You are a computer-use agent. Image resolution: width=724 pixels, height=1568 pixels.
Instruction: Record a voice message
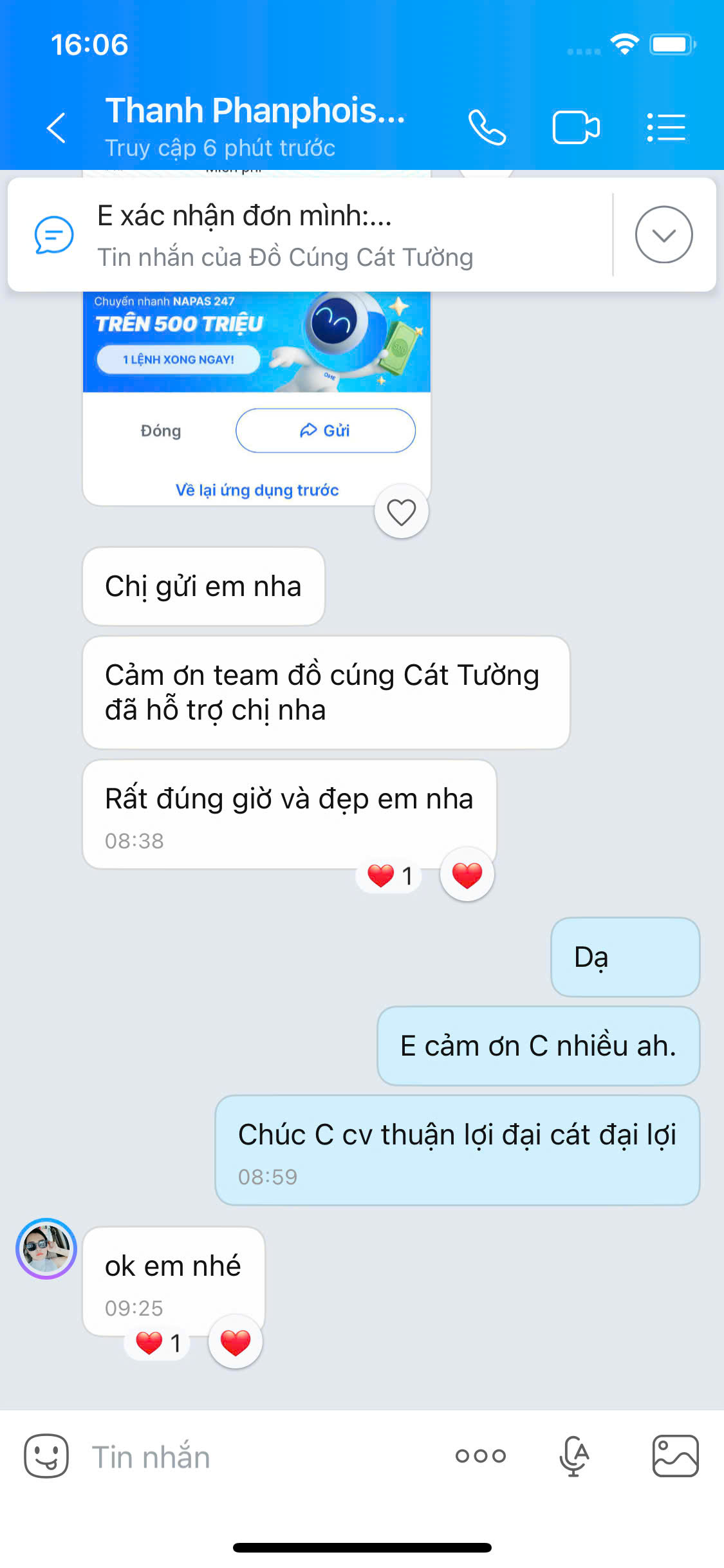point(574,1456)
